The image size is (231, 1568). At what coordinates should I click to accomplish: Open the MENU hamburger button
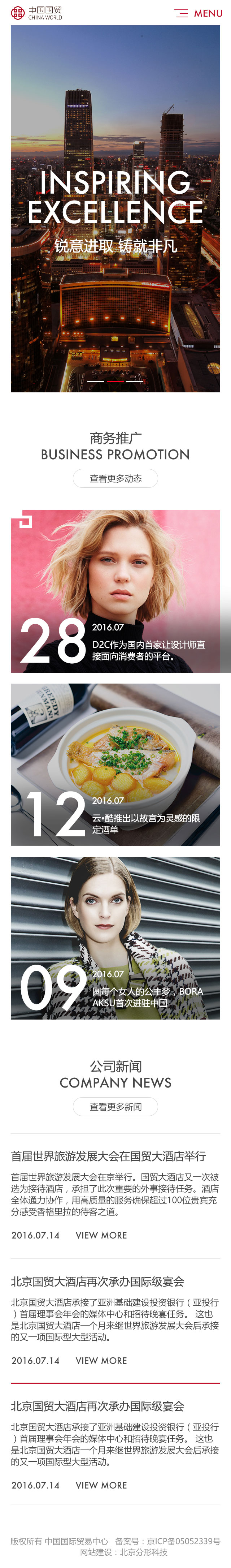tap(197, 13)
